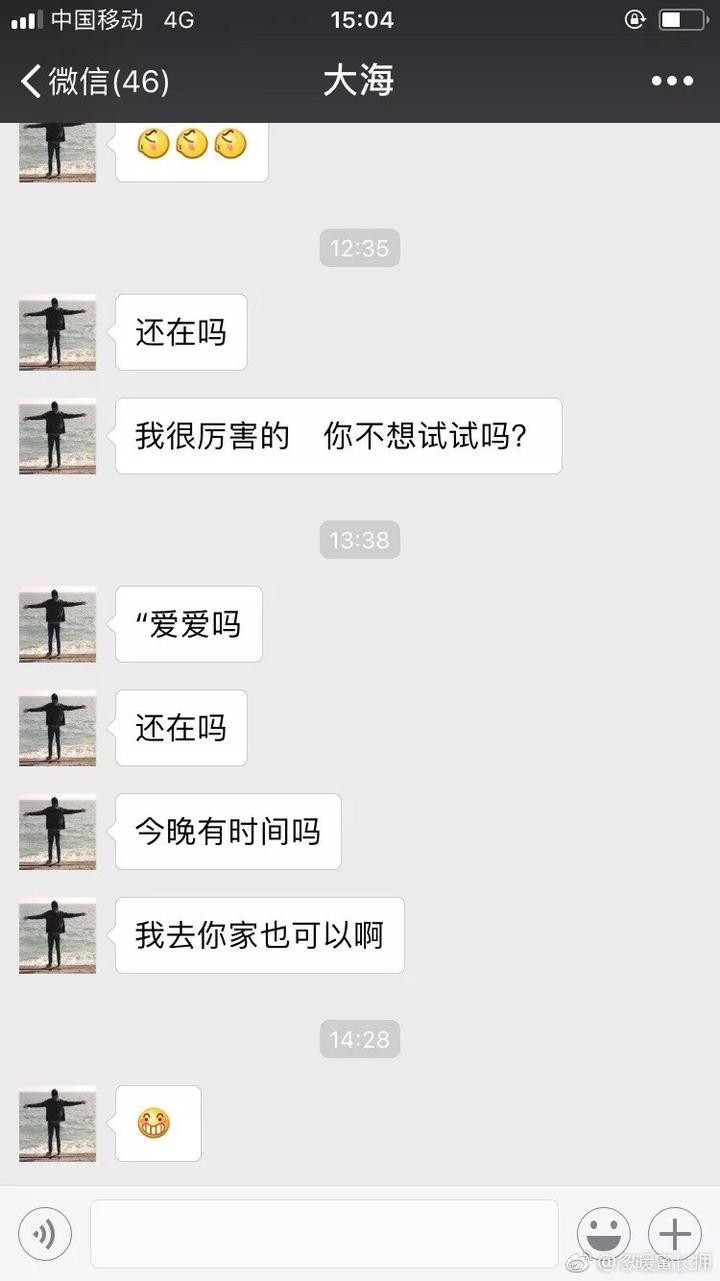
Task: Open the chat info overflow menu
Action: [672, 81]
